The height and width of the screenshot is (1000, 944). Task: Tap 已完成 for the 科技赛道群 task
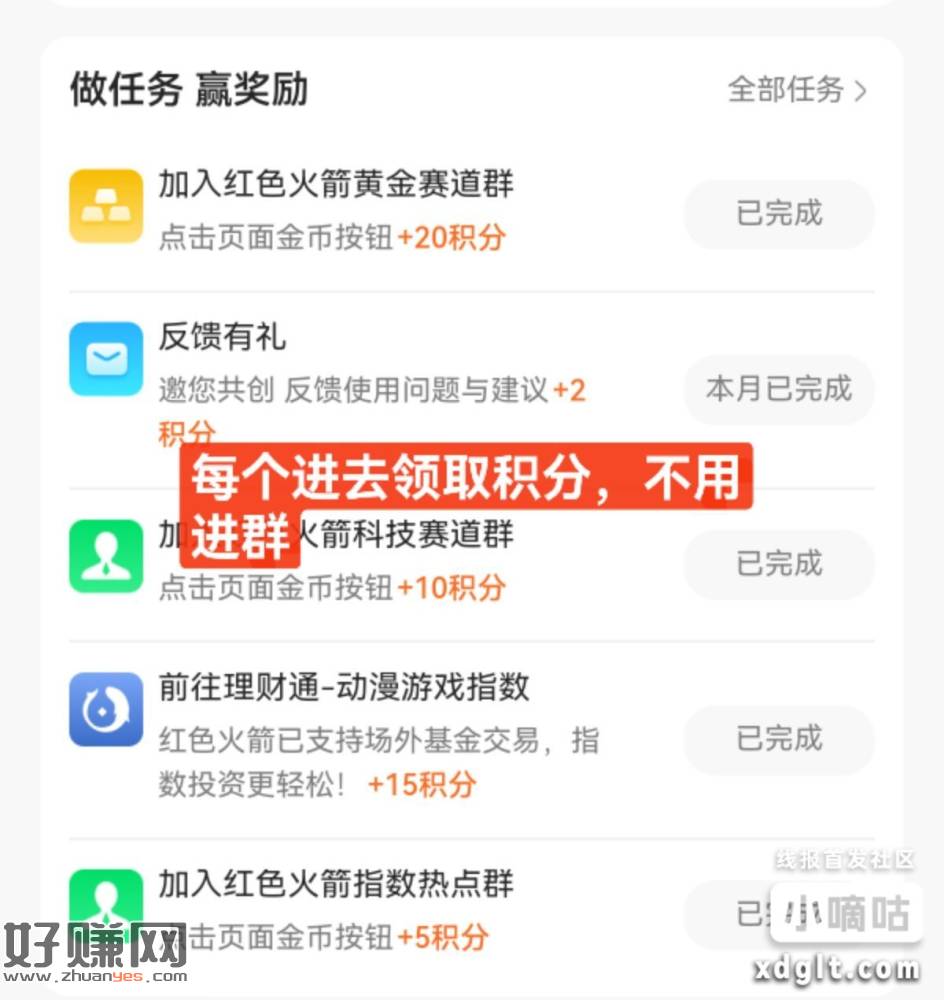(x=779, y=564)
